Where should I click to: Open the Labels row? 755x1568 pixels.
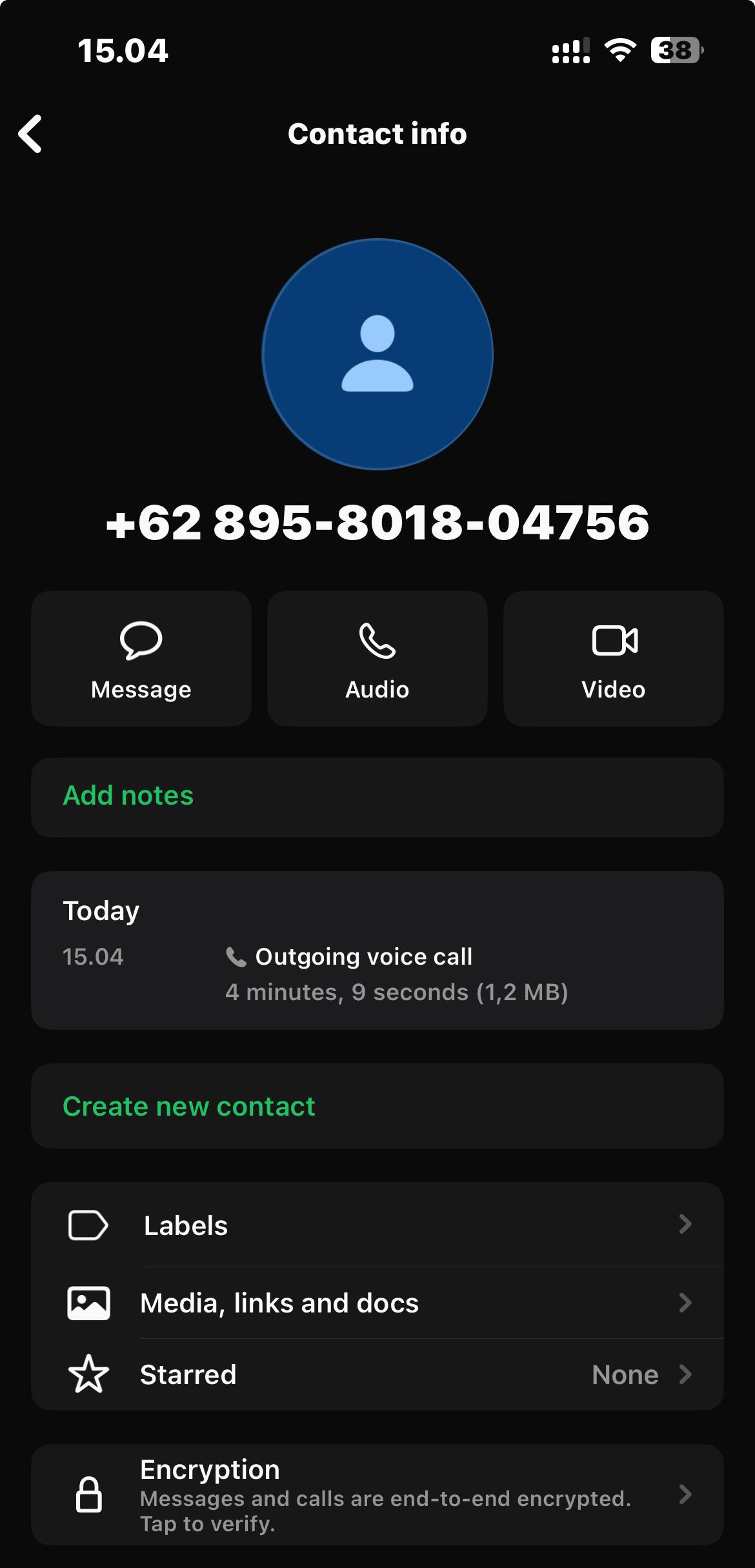377,1225
